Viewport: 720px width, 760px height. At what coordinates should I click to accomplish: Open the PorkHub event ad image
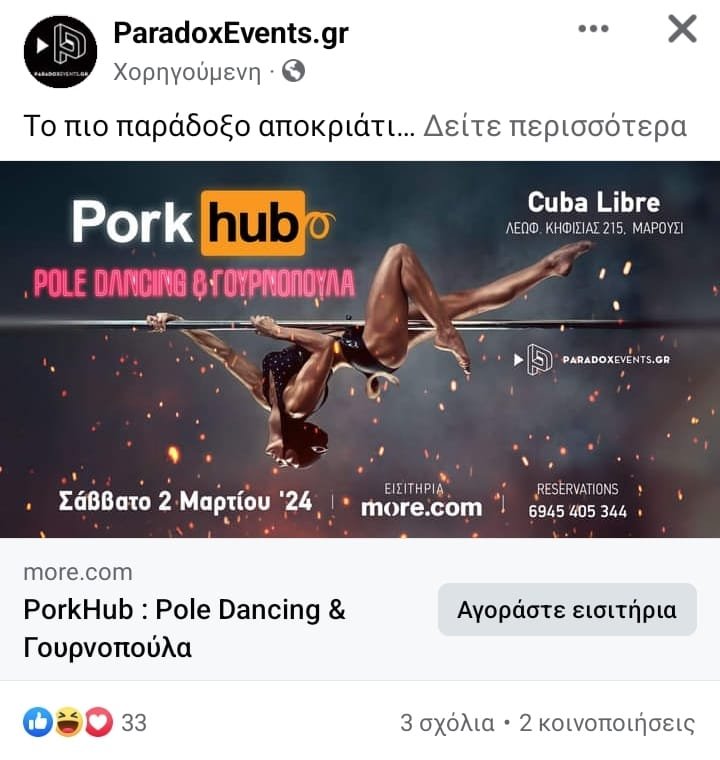tap(360, 349)
